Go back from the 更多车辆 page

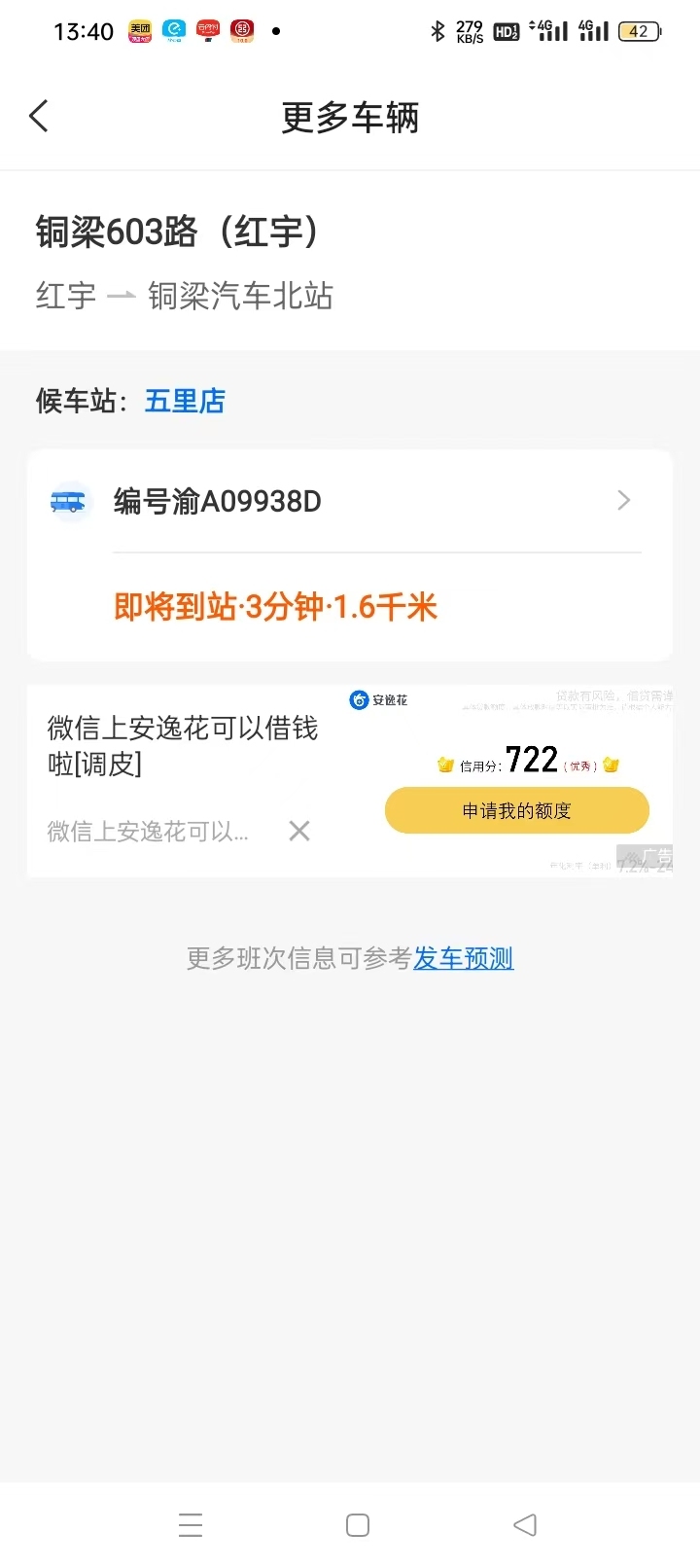point(39,117)
